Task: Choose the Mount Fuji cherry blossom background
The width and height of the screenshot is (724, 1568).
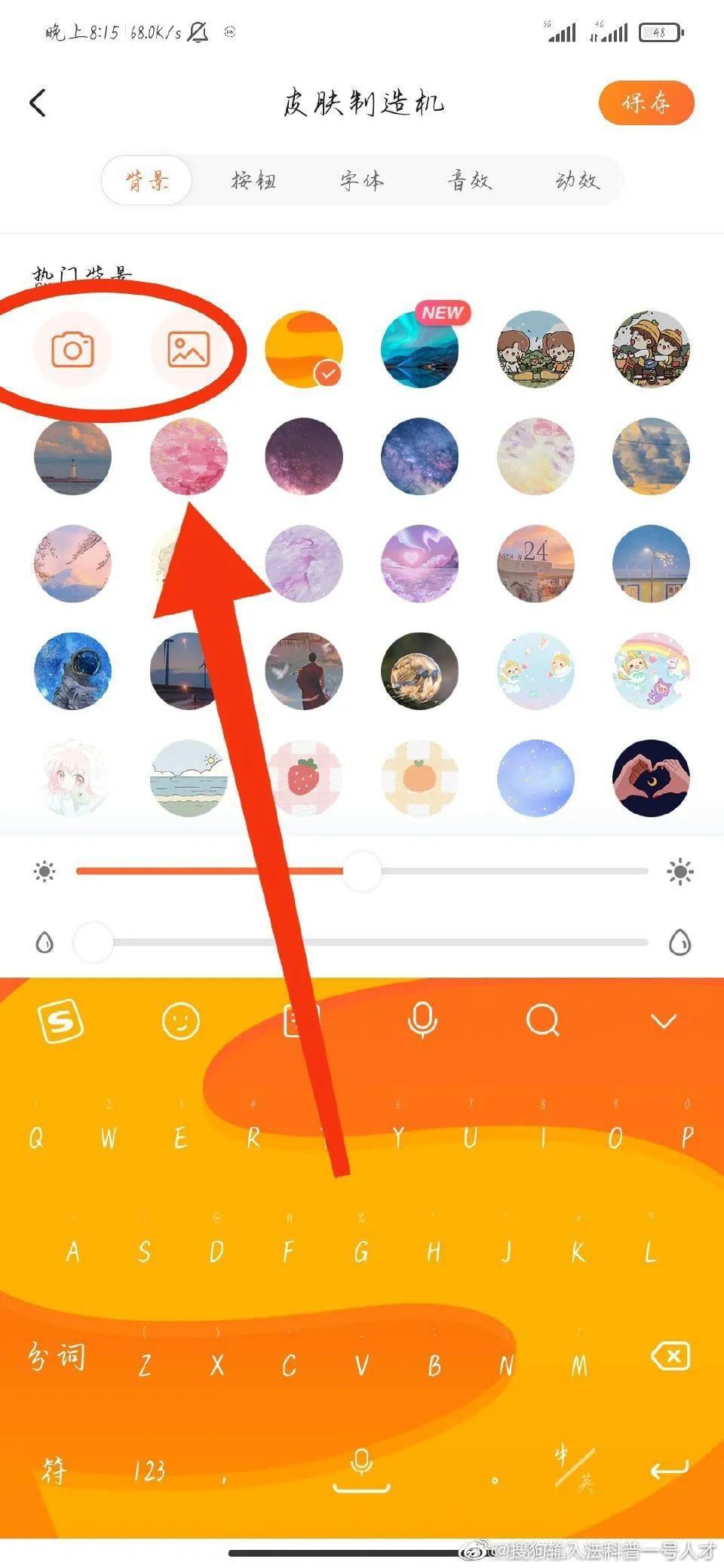Action: coord(72,564)
